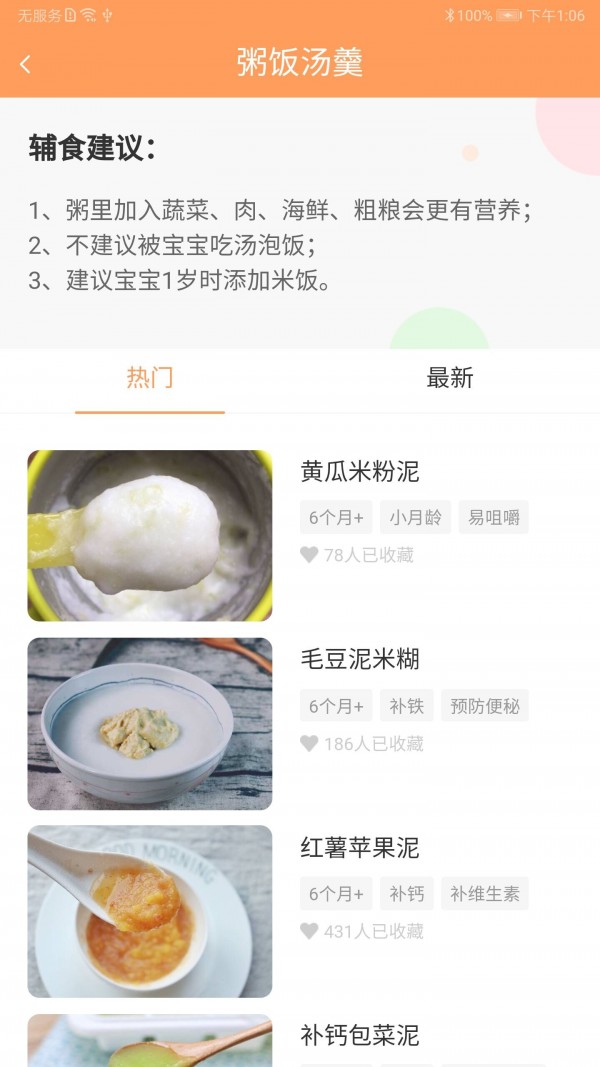Favorite 黄瓜米粉泥 with the heart icon

[309, 555]
